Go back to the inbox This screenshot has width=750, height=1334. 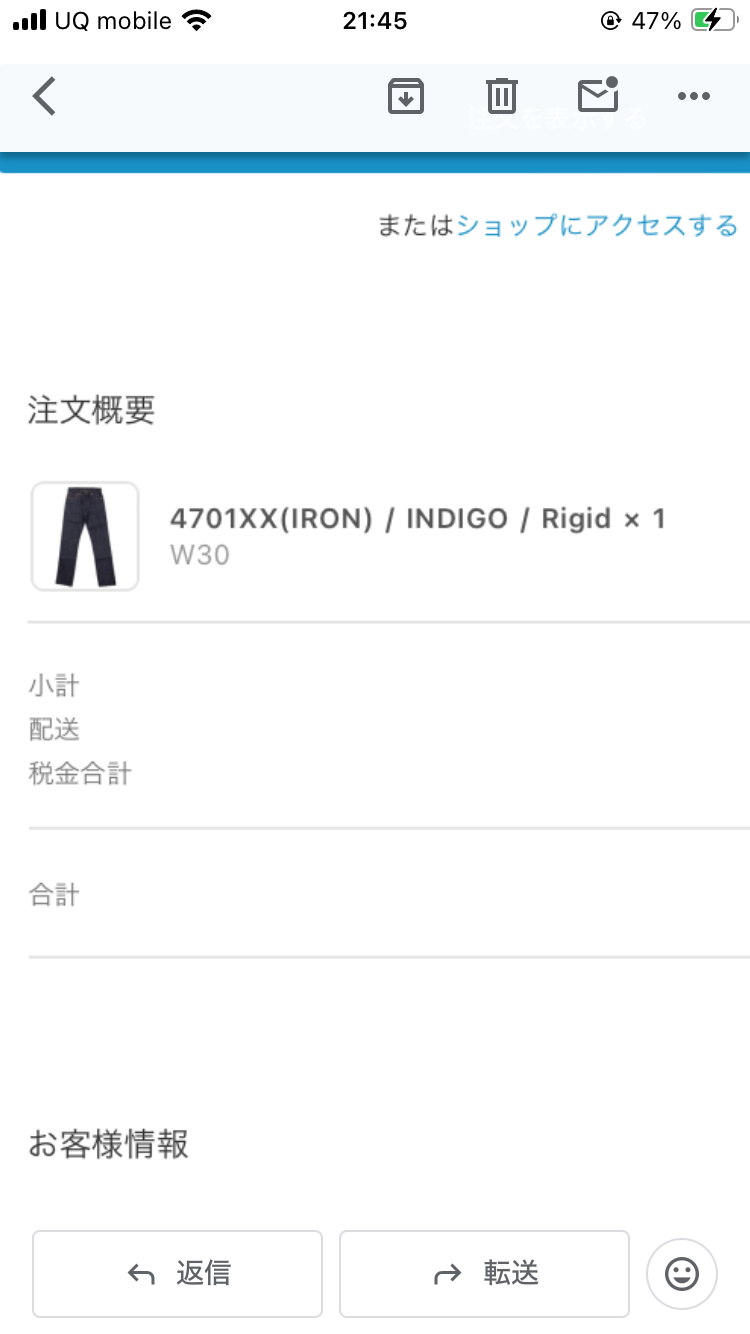44,97
